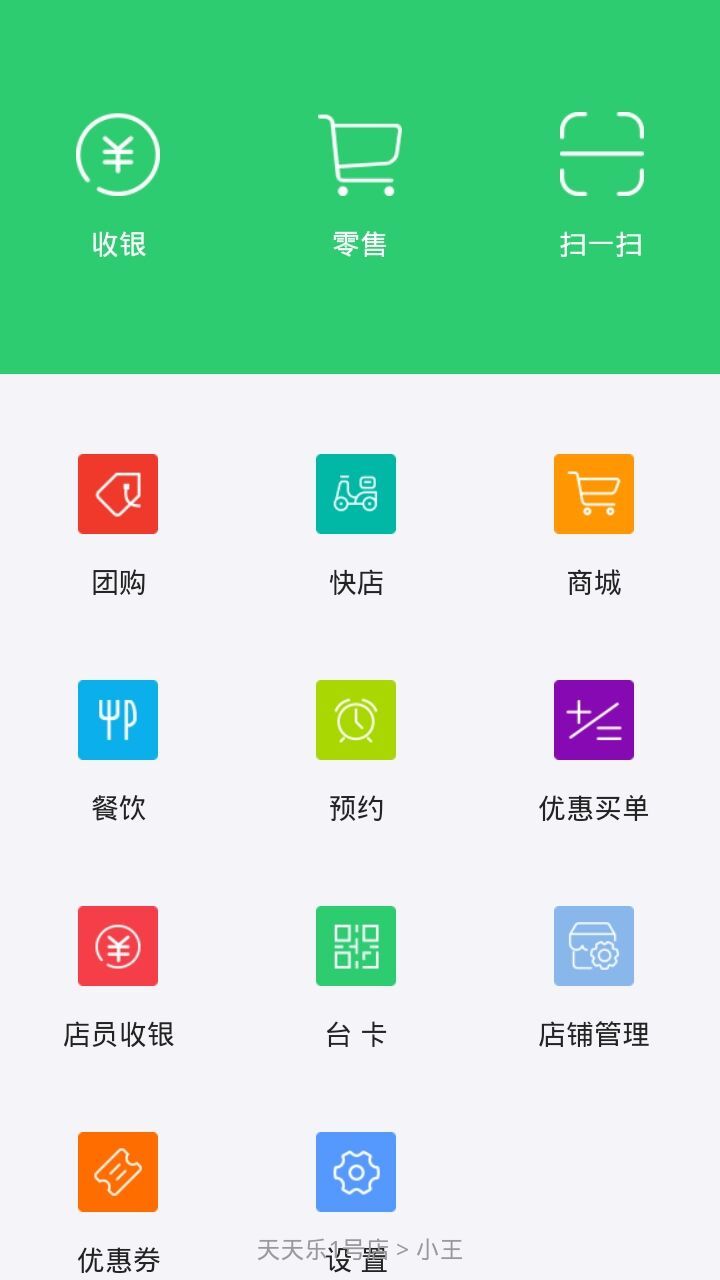720x1280 pixels.
Task: Tap the purple 优惠买单 discount pay icon
Action: point(594,720)
